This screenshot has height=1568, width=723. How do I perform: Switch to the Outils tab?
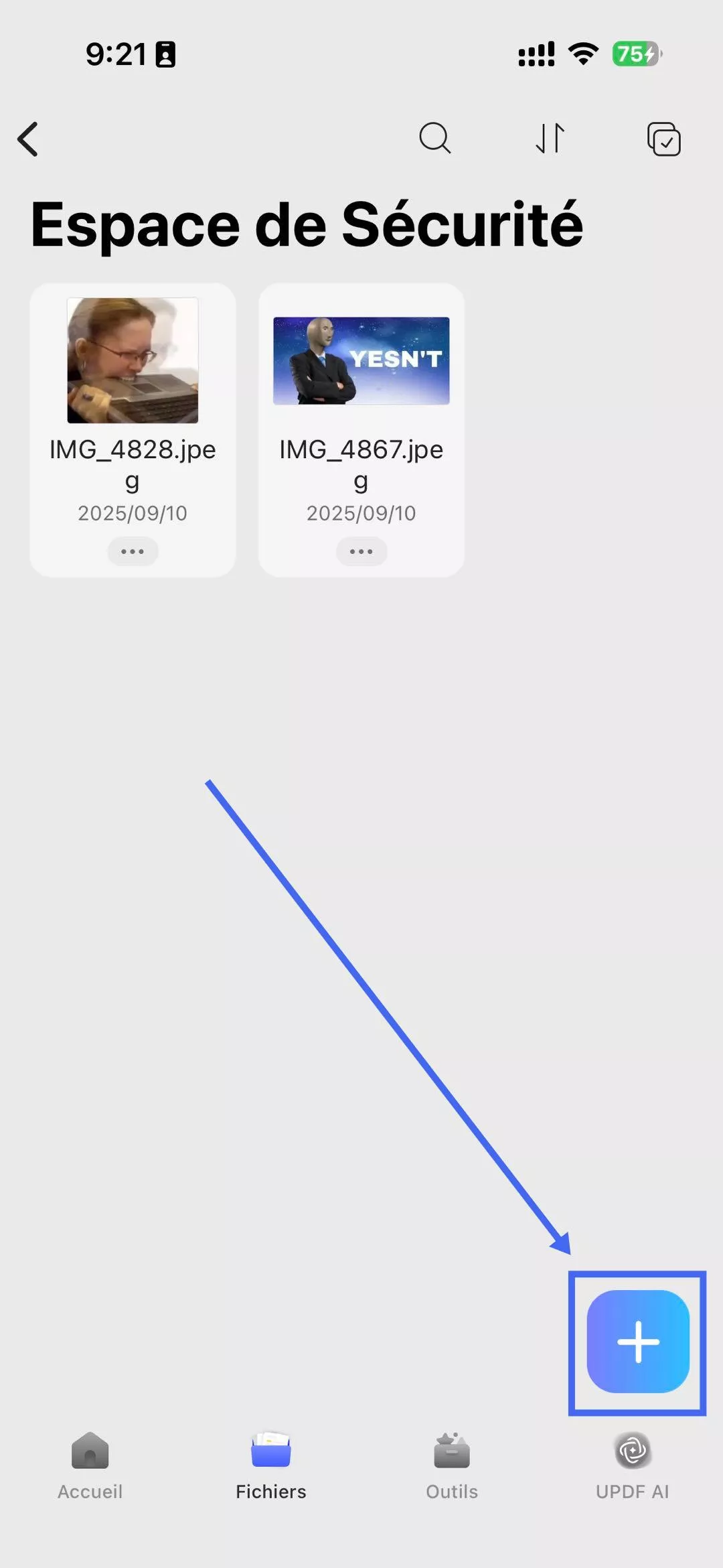point(452,1466)
